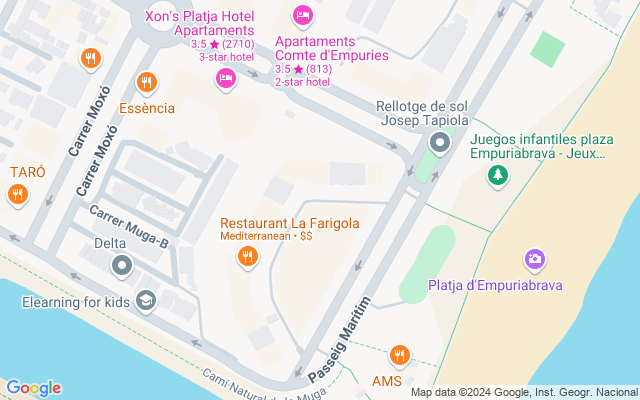Viewport: 640px width, 400px height.
Task: Open TARÓ restaurant pin
Action: coord(17,196)
